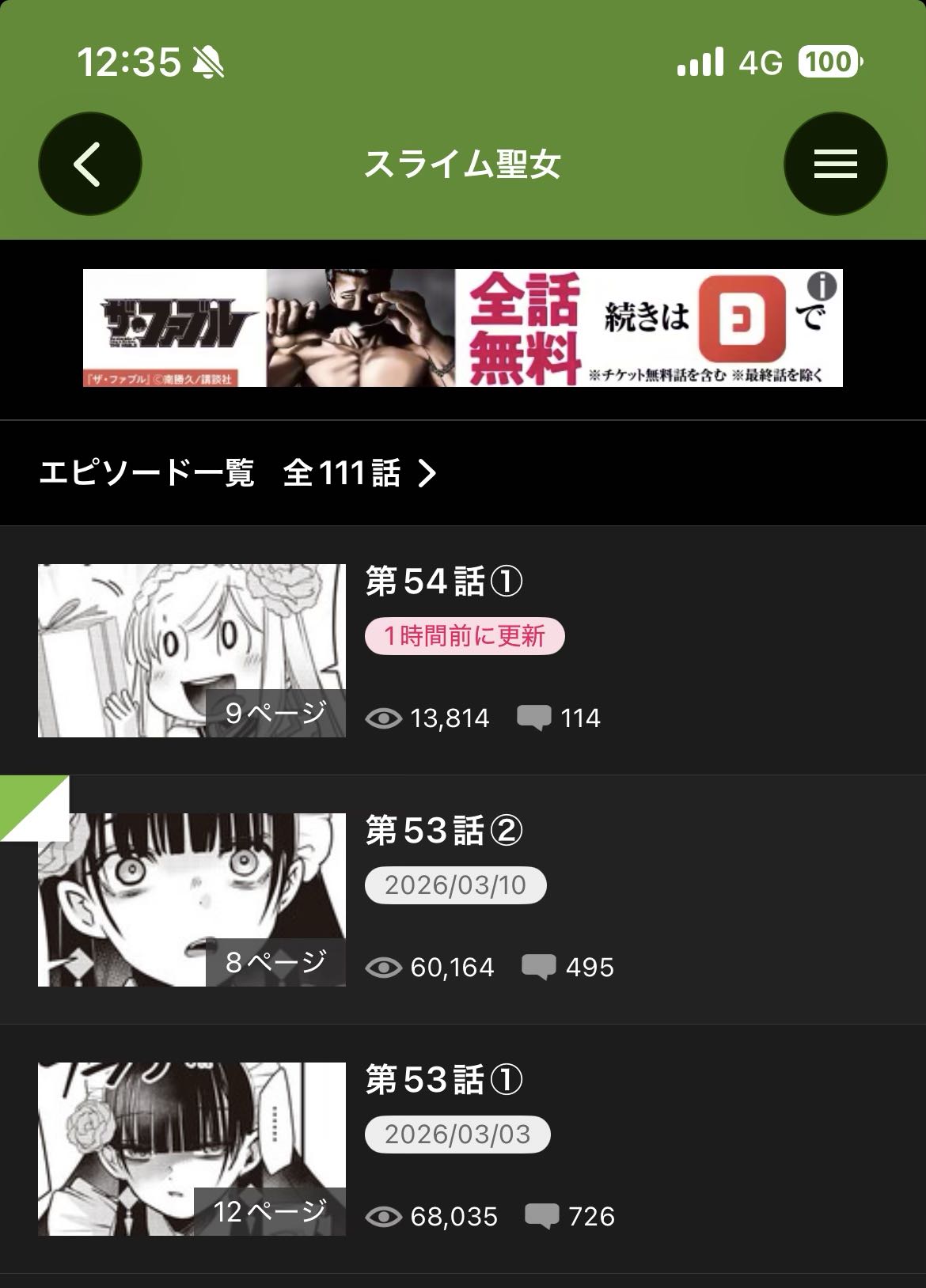926x1288 pixels.
Task: Tap the ad info icon
Action: pos(823,285)
